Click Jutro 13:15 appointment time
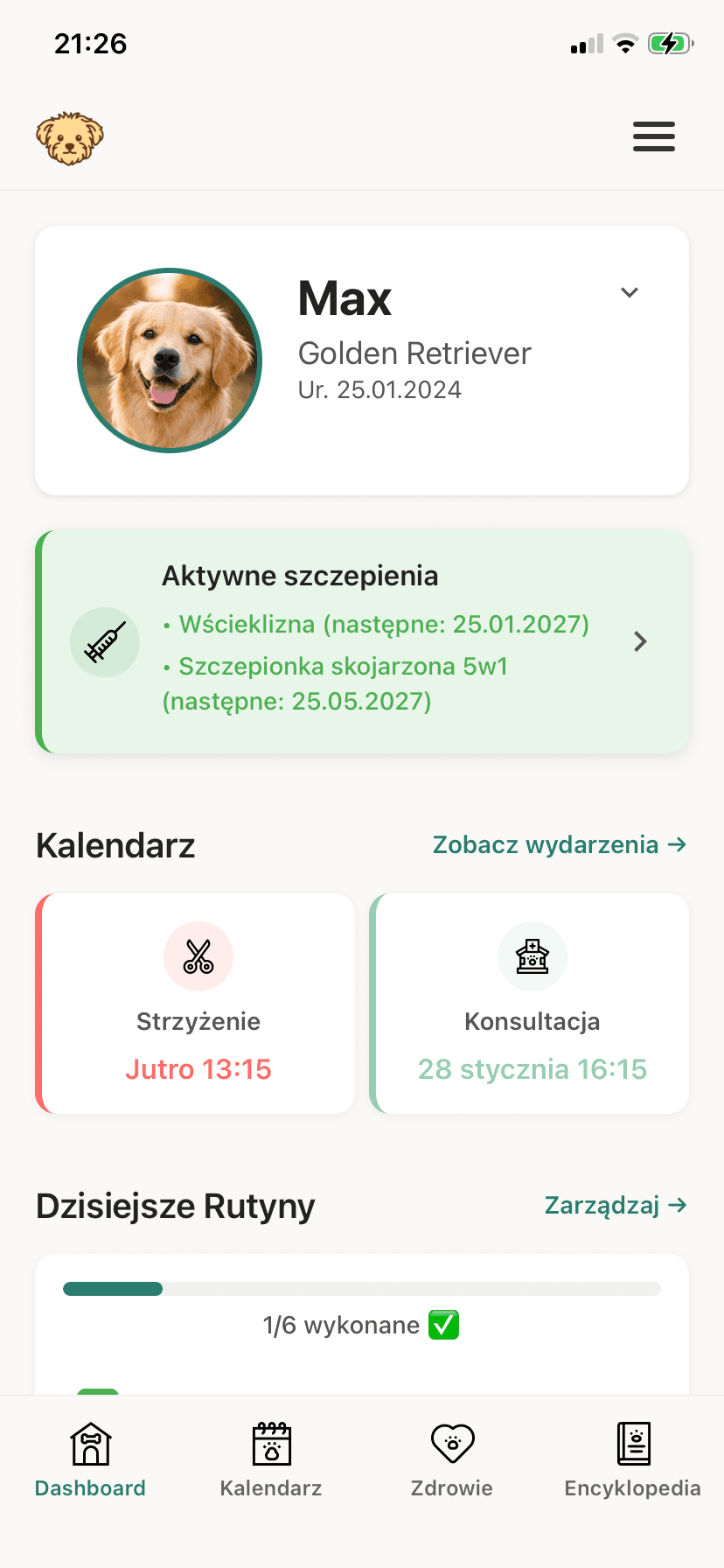The height and width of the screenshot is (1568, 724). point(198,1068)
